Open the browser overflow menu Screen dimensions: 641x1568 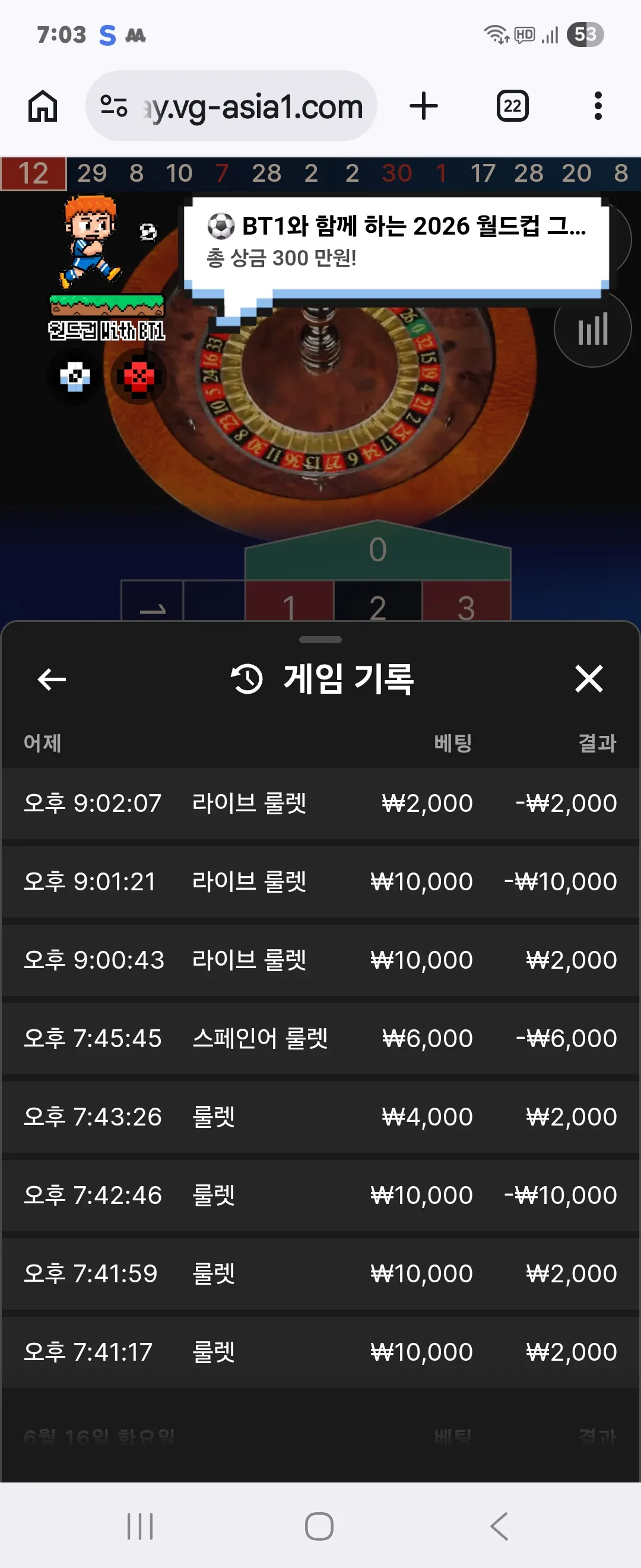(x=598, y=106)
